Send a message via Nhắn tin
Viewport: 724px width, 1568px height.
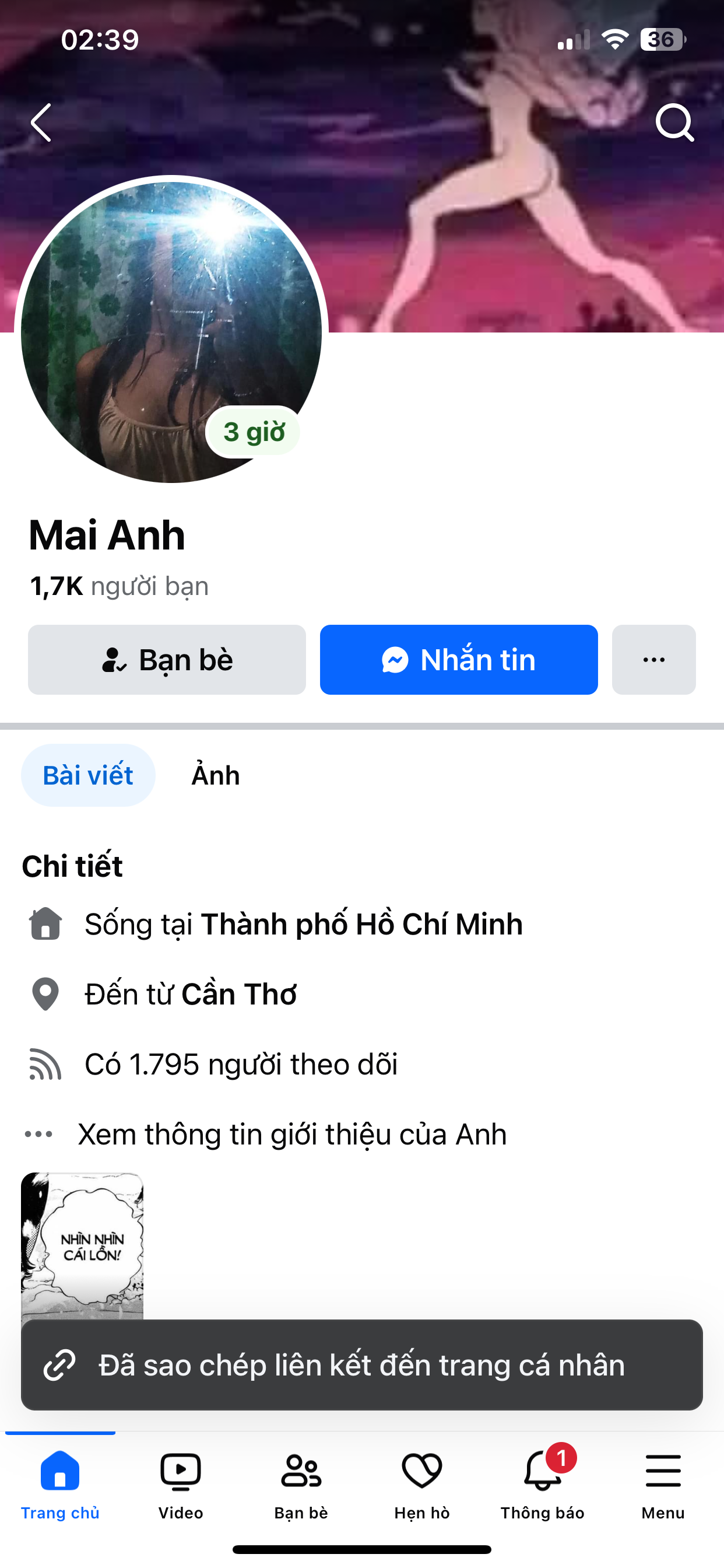click(x=459, y=660)
